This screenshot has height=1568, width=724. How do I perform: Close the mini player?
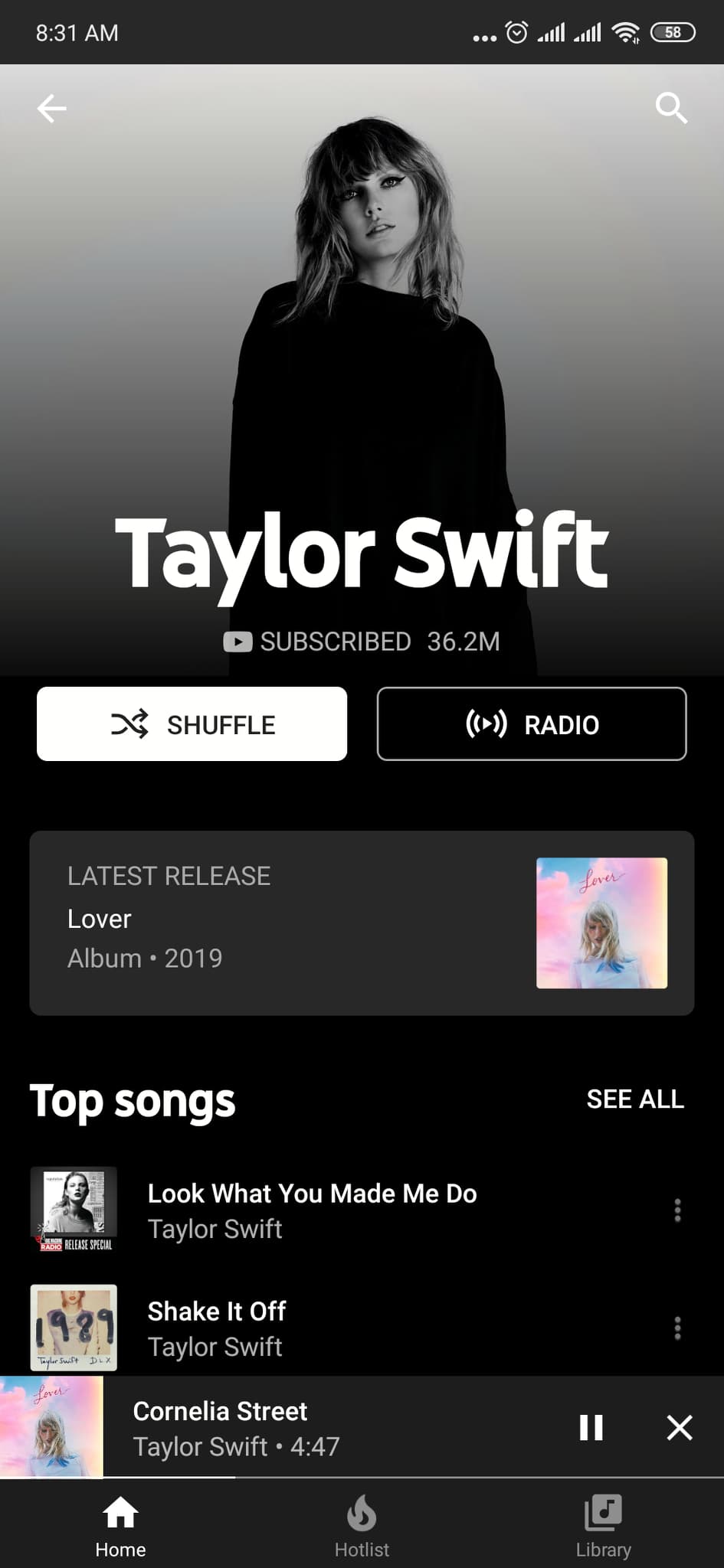[680, 1428]
